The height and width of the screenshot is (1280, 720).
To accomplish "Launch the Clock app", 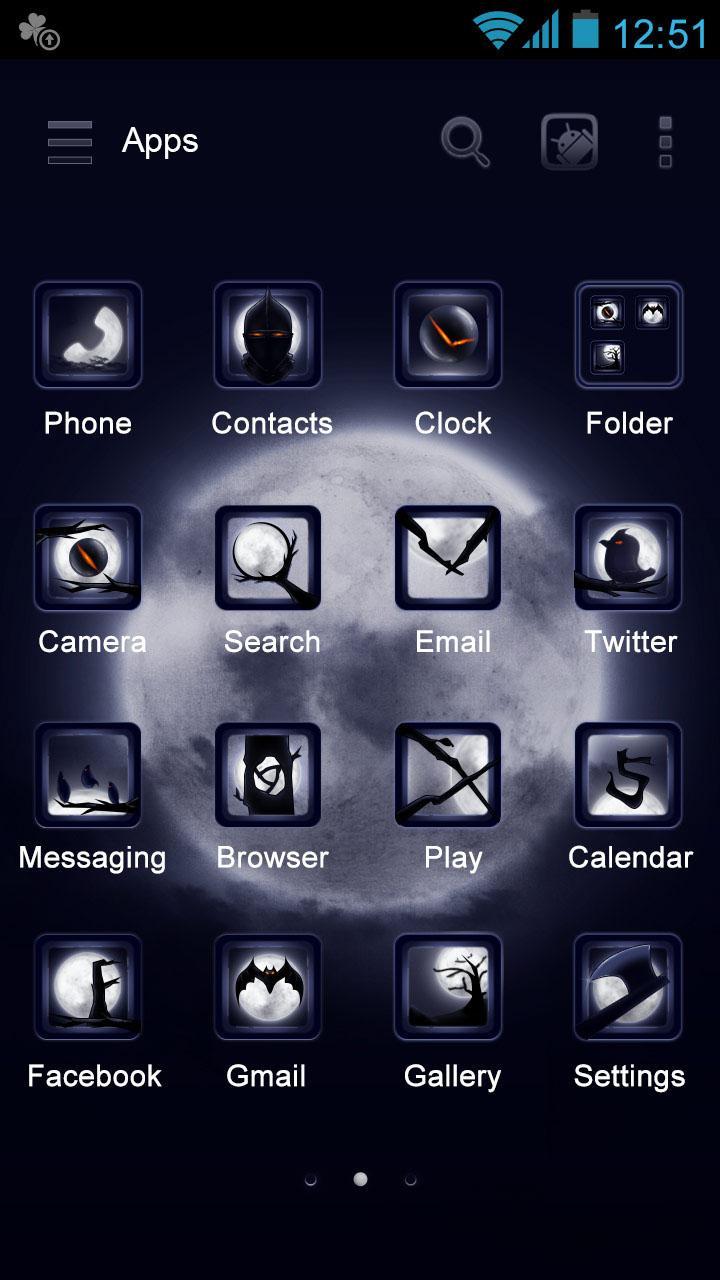I will tap(448, 335).
